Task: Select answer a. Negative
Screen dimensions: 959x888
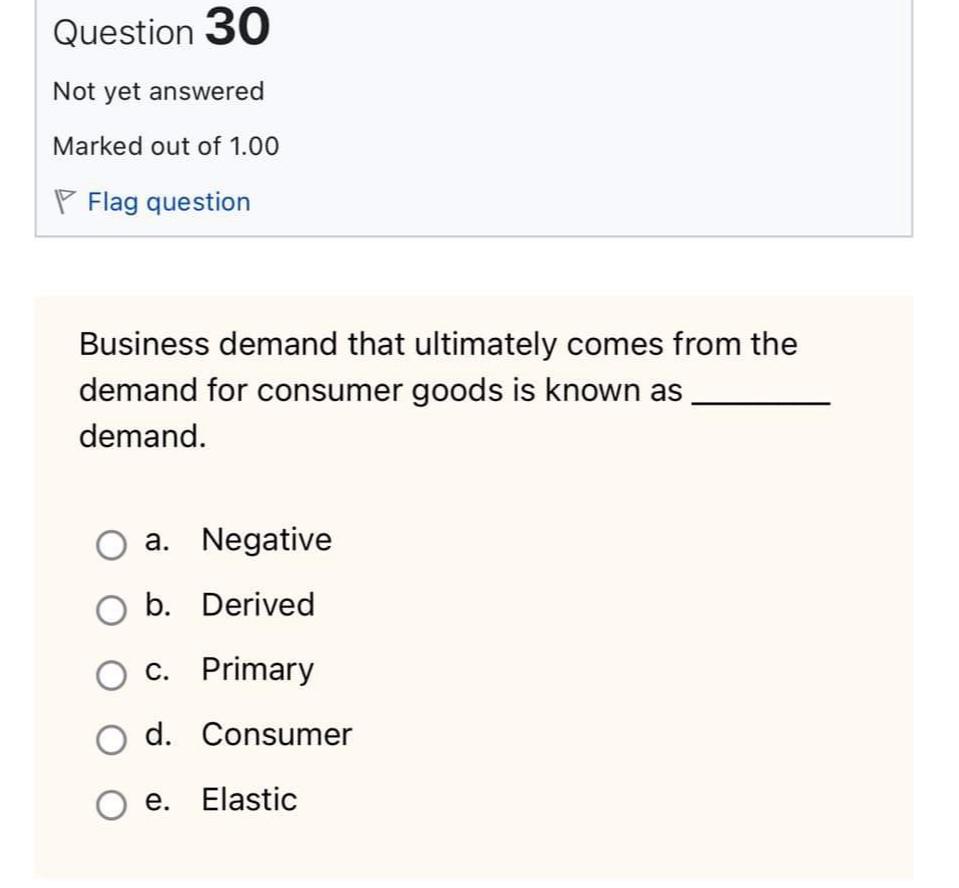Action: point(111,545)
